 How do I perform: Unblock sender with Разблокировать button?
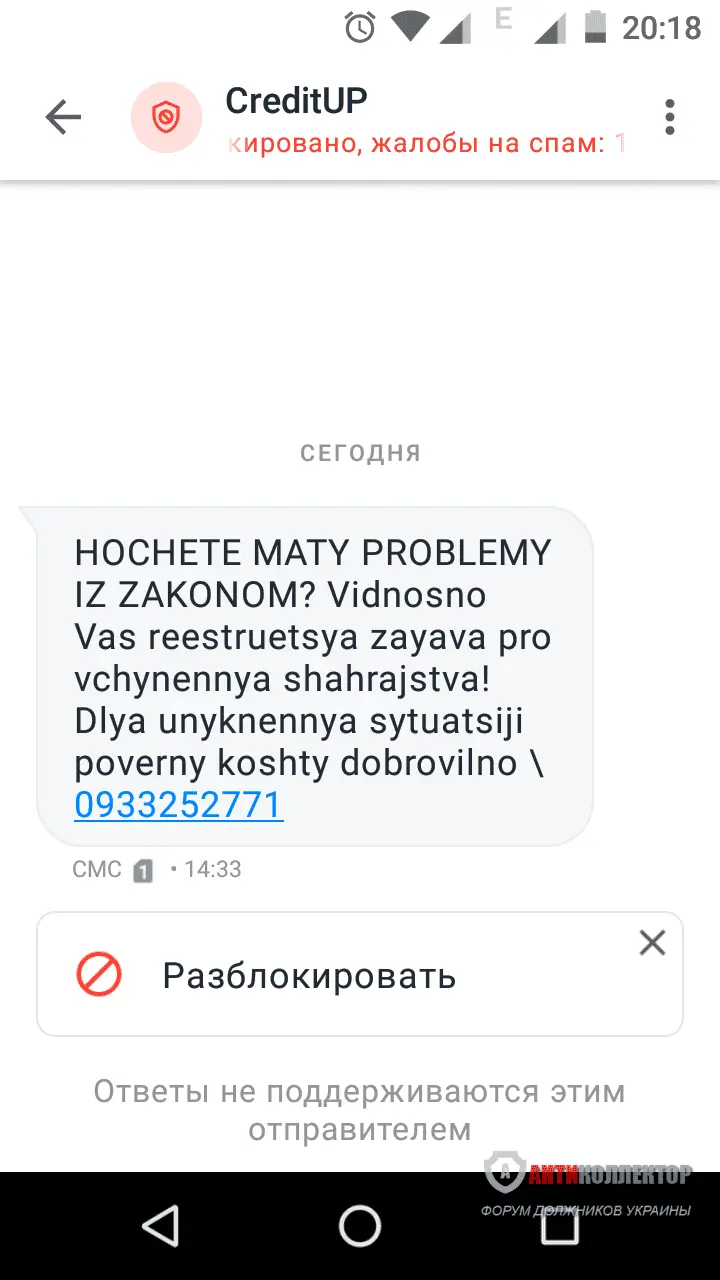(309, 975)
